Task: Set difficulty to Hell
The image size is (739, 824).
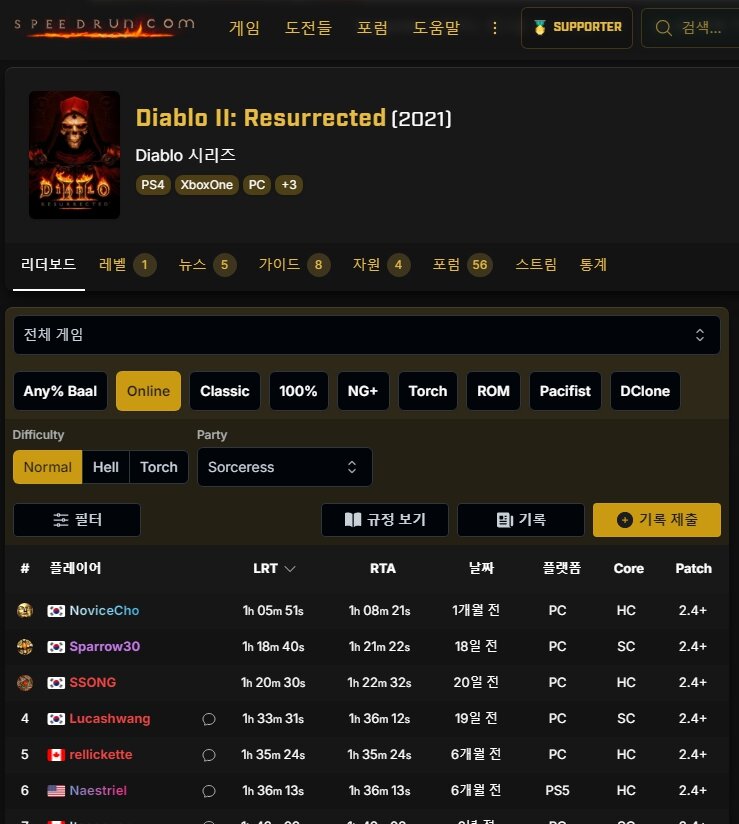Action: (x=106, y=467)
